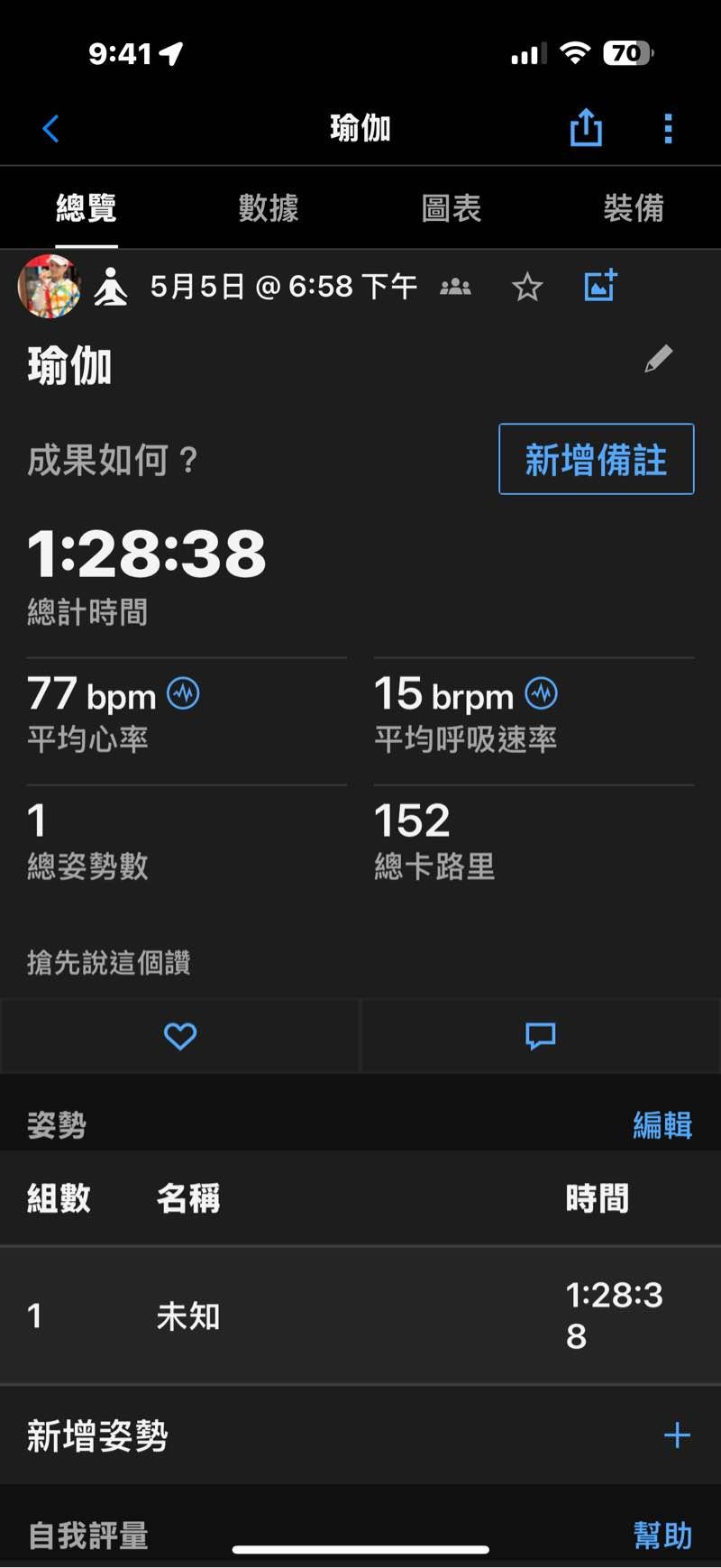Switch to the 圖表 tab
The image size is (721, 1568).
click(451, 208)
